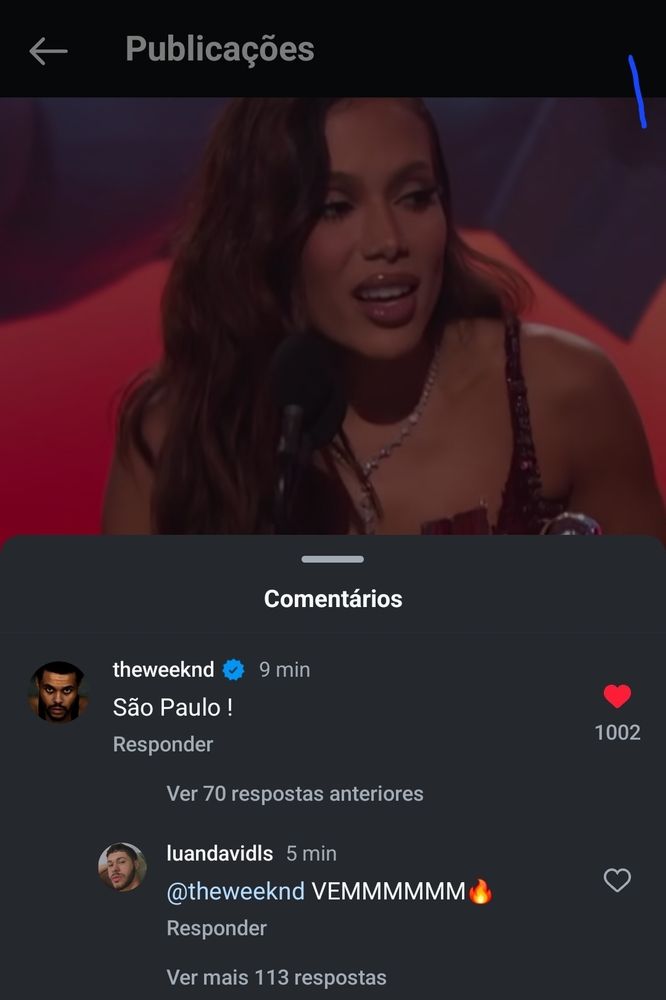The image size is (666, 1000).
Task: Open luandavidls's profile picture
Action: 122,867
